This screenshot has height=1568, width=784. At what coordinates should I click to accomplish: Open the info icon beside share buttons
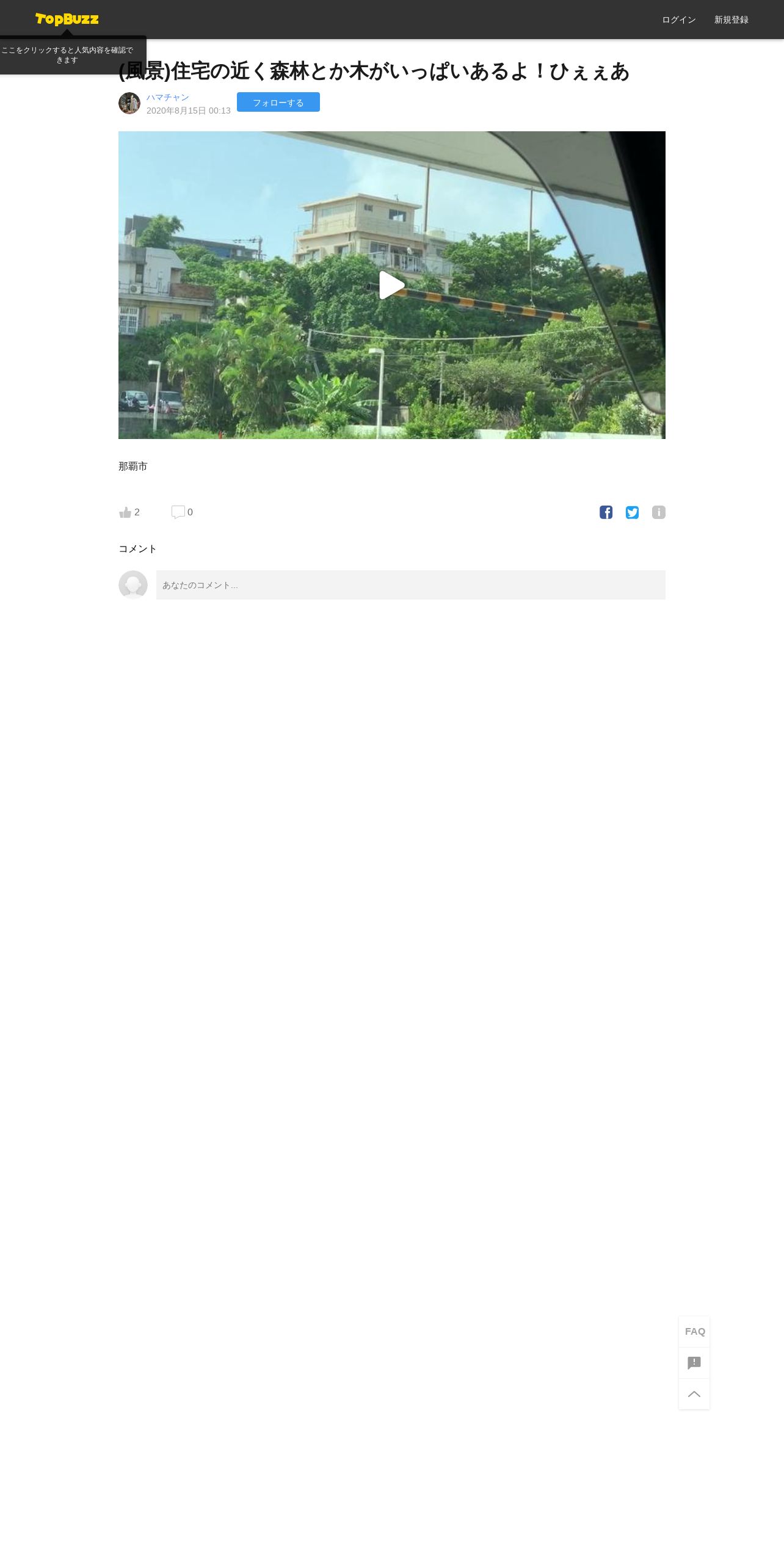(658, 512)
